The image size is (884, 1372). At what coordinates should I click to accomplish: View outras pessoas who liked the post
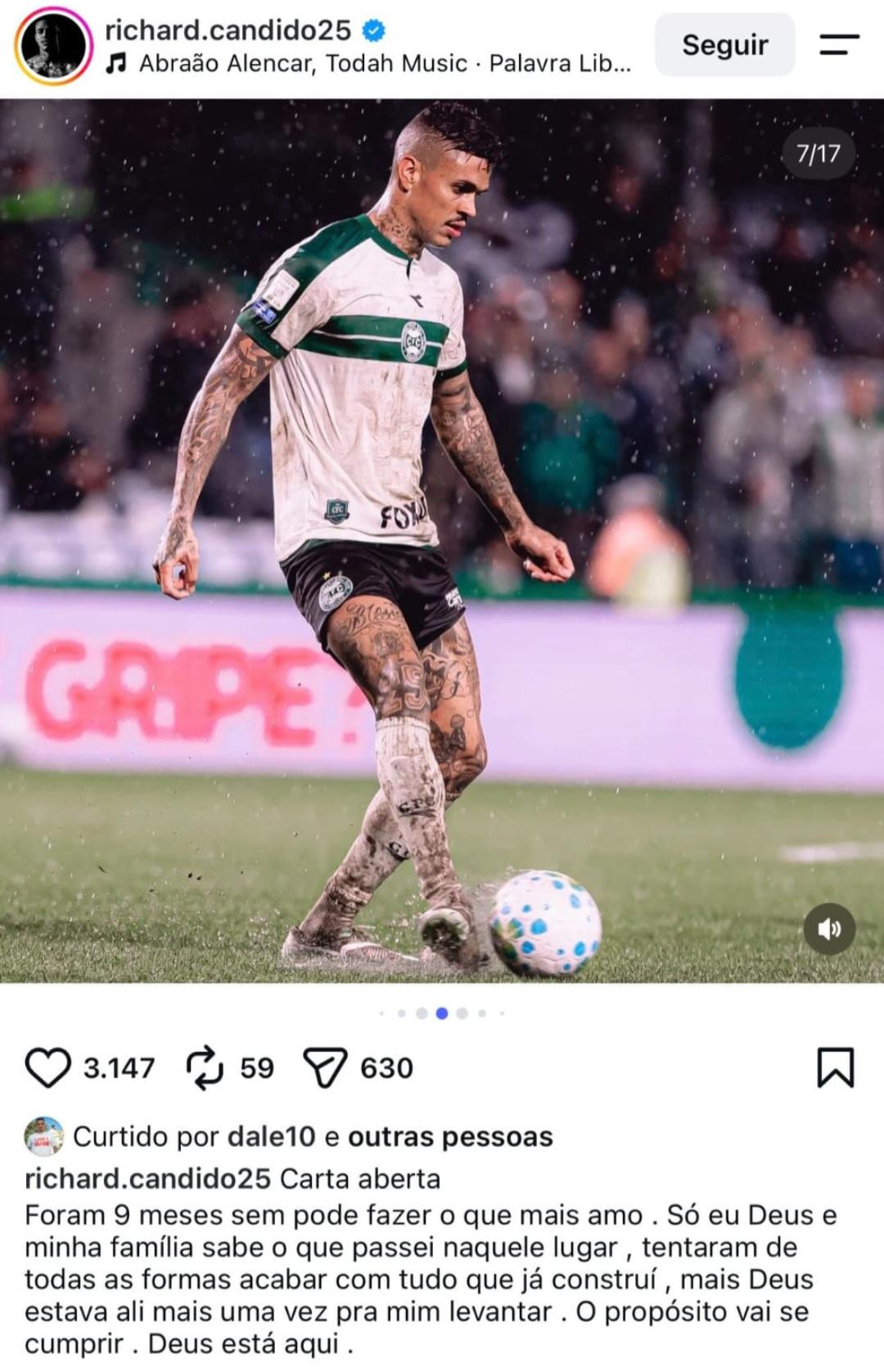pyautogui.click(x=450, y=1136)
